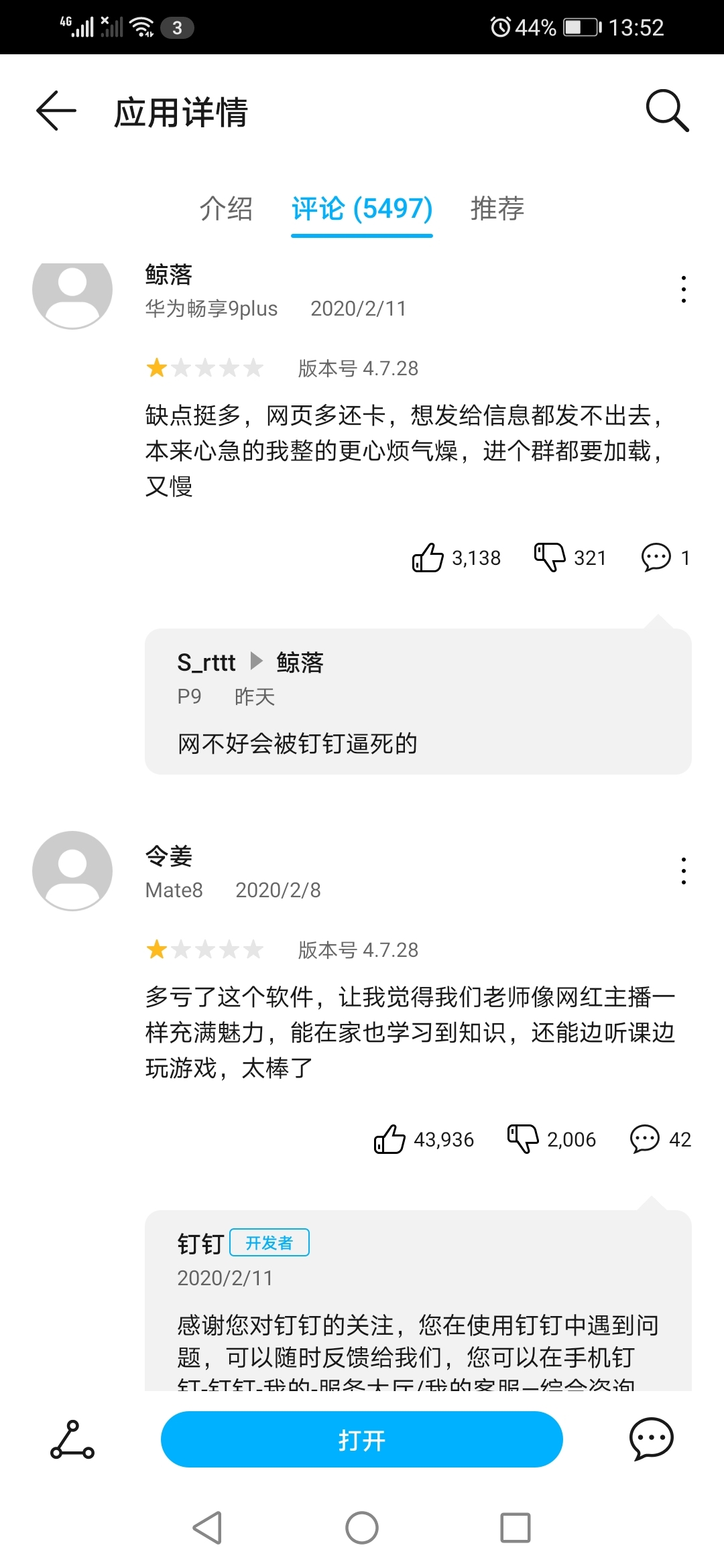This screenshot has height=1568, width=724.
Task: Dislike 鲸落's review
Action: pyautogui.click(x=550, y=558)
